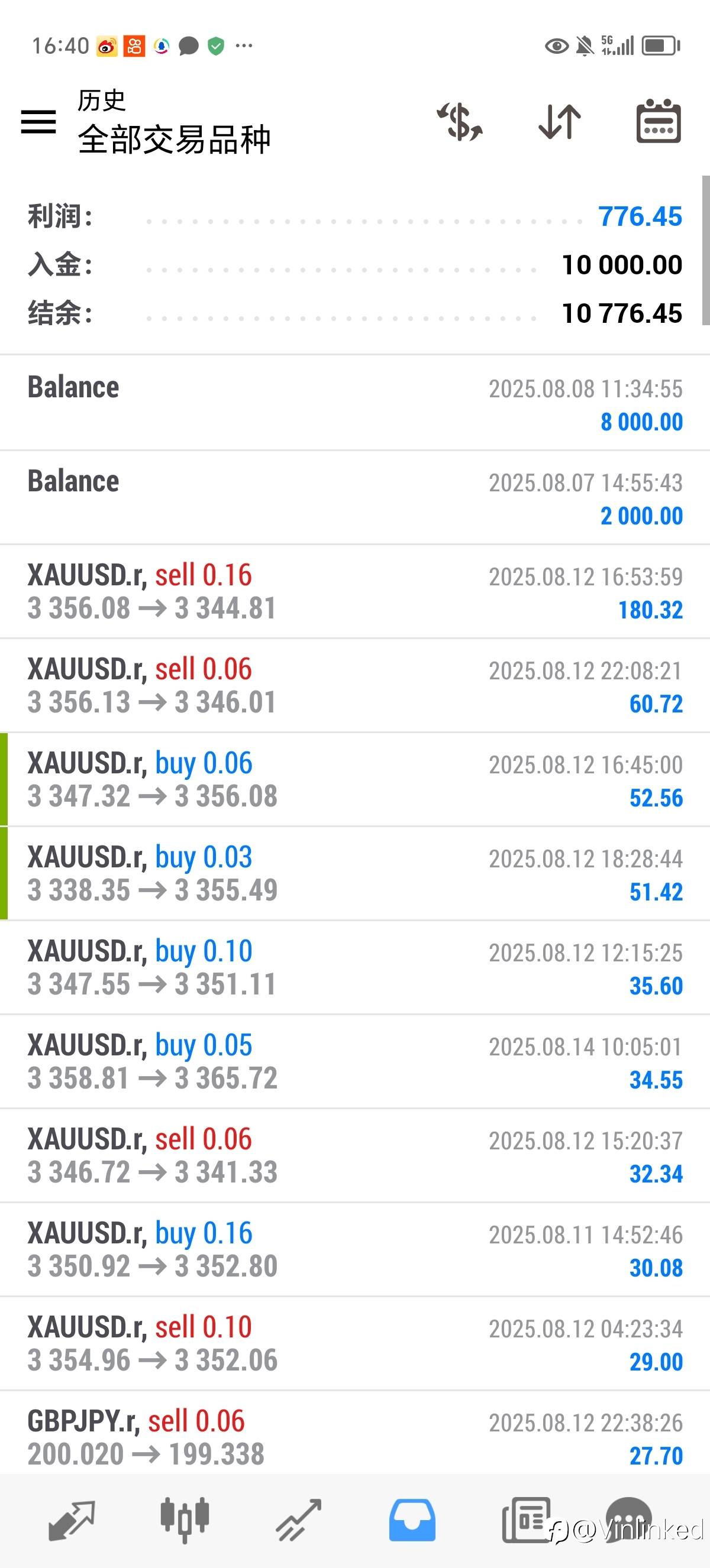Open the XAUUSD.r sell 0.06 deal with 60.72 profit
This screenshot has width=710, height=1568.
coord(355,686)
